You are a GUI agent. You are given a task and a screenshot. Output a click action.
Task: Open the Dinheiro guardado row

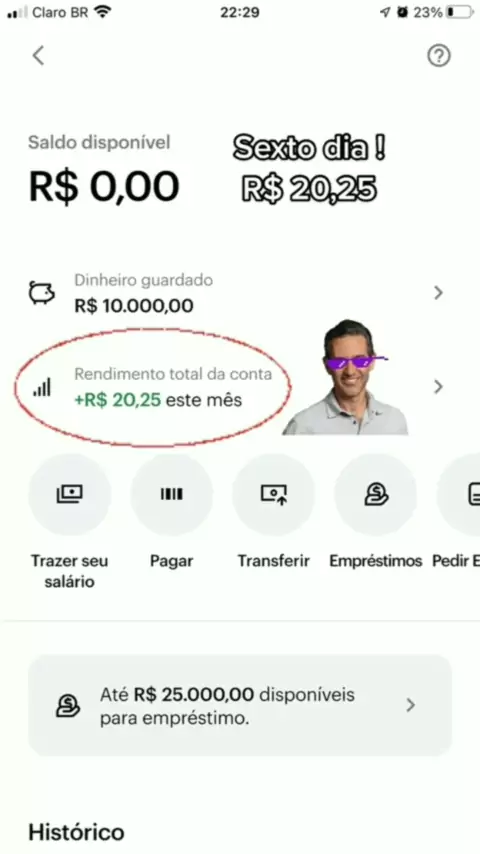coord(237,294)
